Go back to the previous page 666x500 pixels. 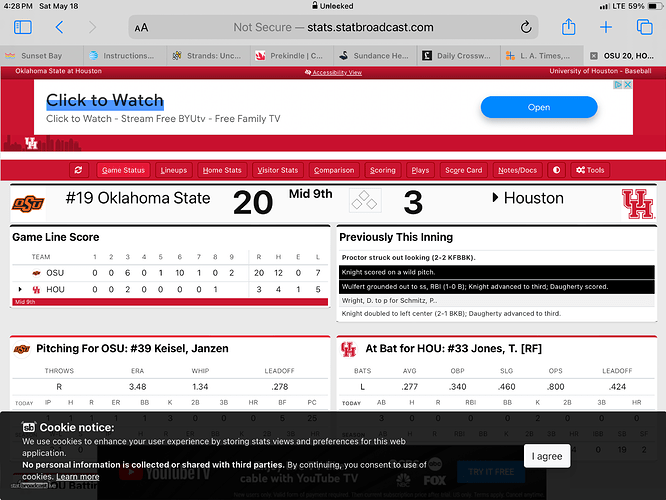point(60,28)
